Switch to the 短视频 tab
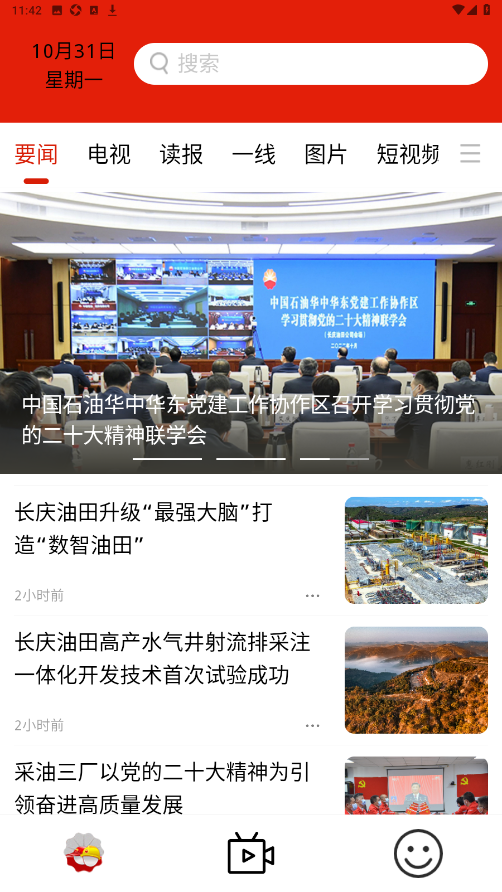This screenshot has width=502, height=892. pos(408,154)
